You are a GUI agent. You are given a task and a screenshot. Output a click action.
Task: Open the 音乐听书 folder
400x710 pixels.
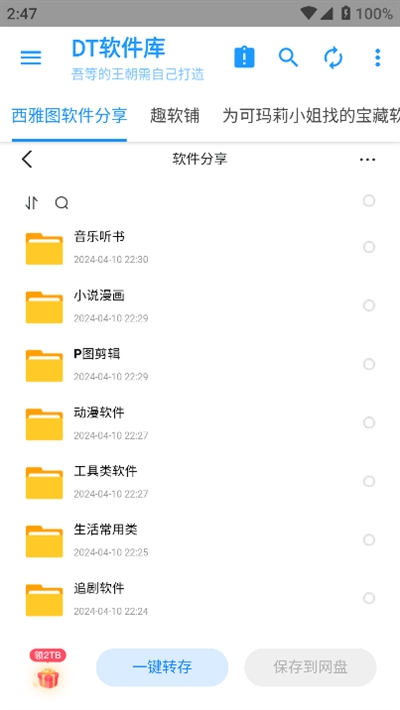(x=200, y=248)
